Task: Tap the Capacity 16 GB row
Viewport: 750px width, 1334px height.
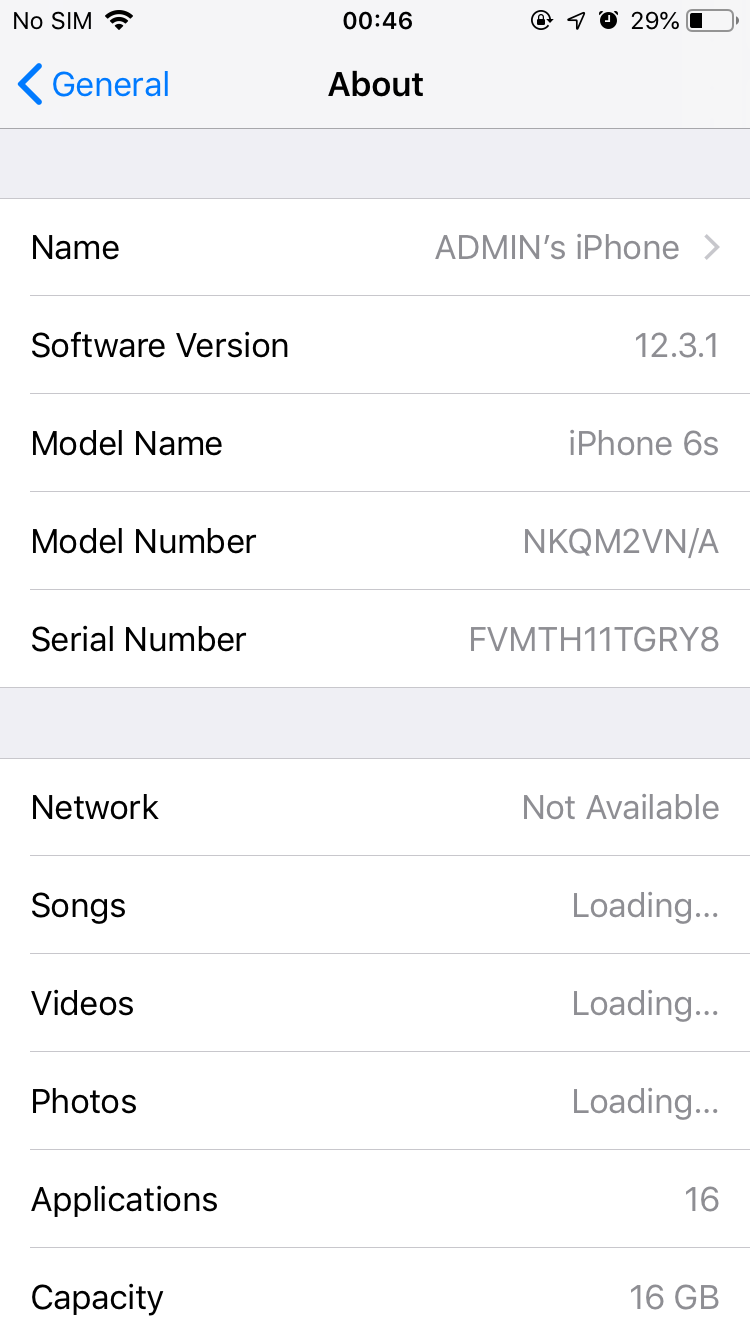Action: (375, 1296)
